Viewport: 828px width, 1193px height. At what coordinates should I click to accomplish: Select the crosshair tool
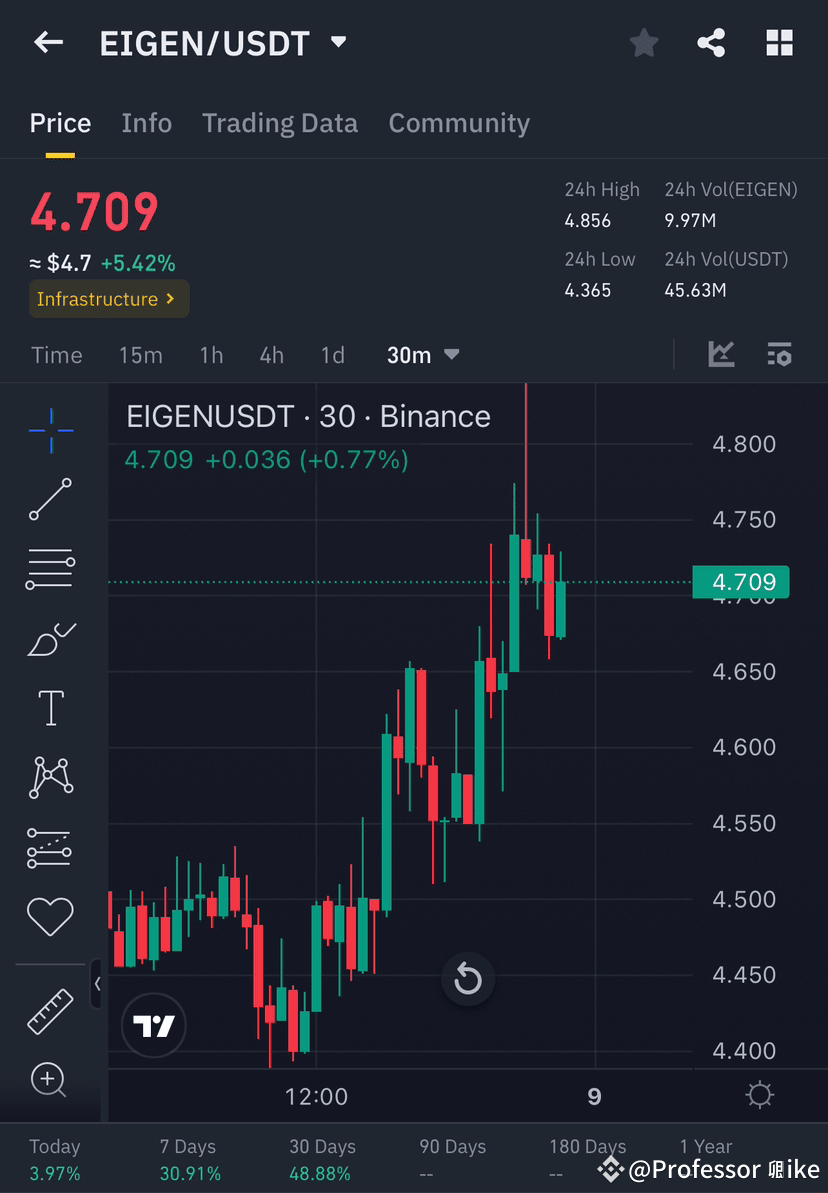[50, 430]
